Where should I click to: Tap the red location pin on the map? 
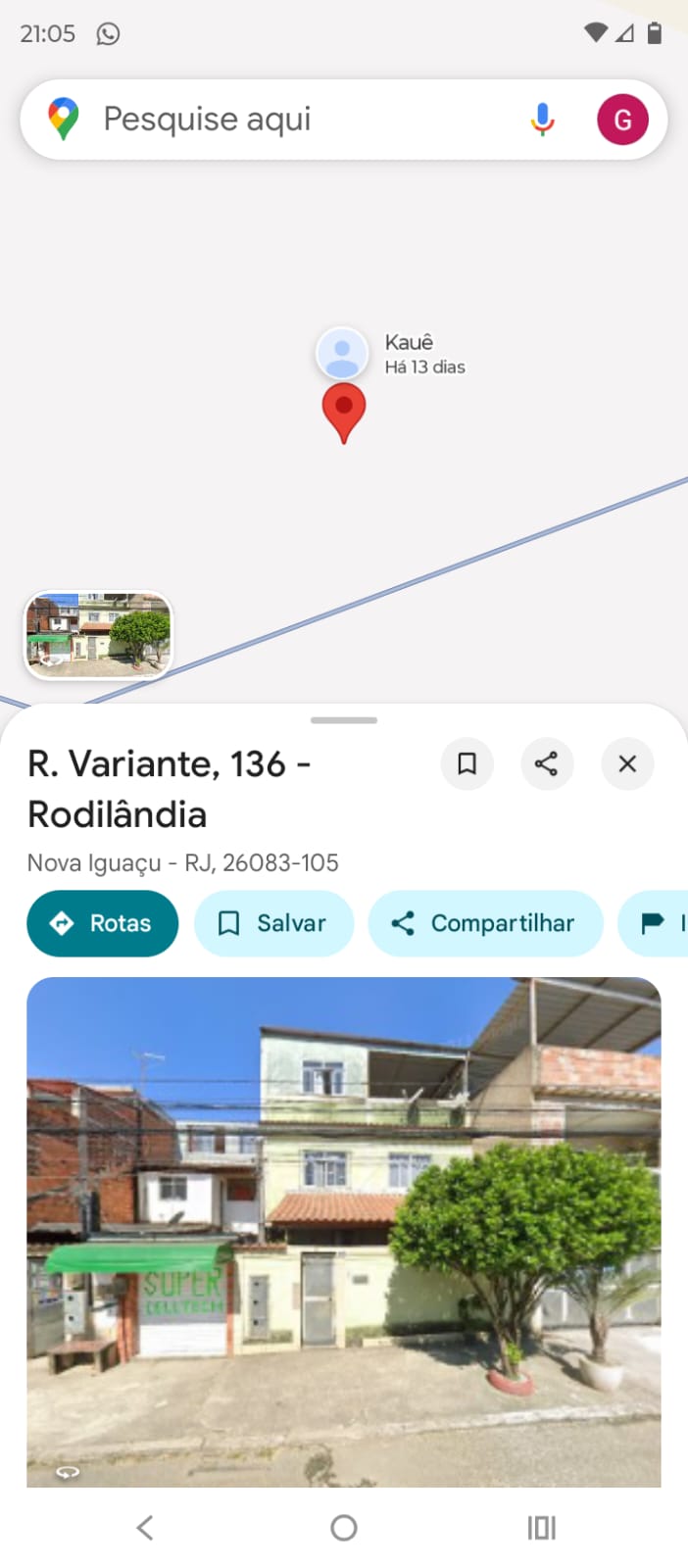point(344,410)
